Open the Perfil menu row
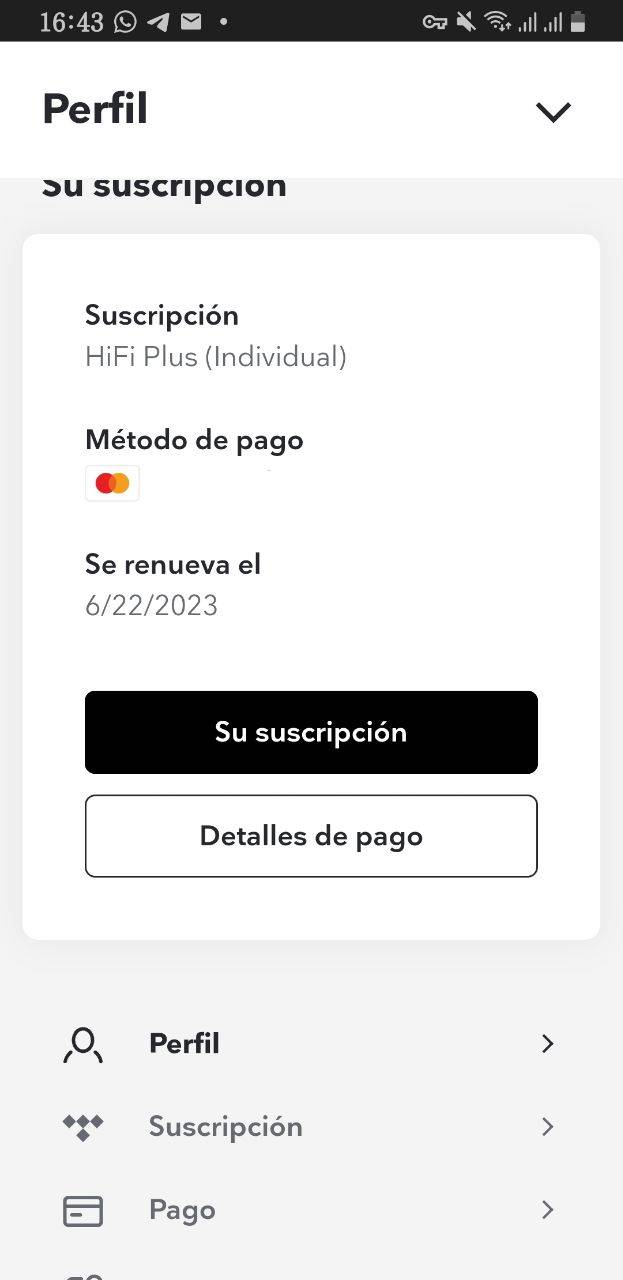Screen dimensions: 623x1280 pyautogui.click(x=310, y=1044)
